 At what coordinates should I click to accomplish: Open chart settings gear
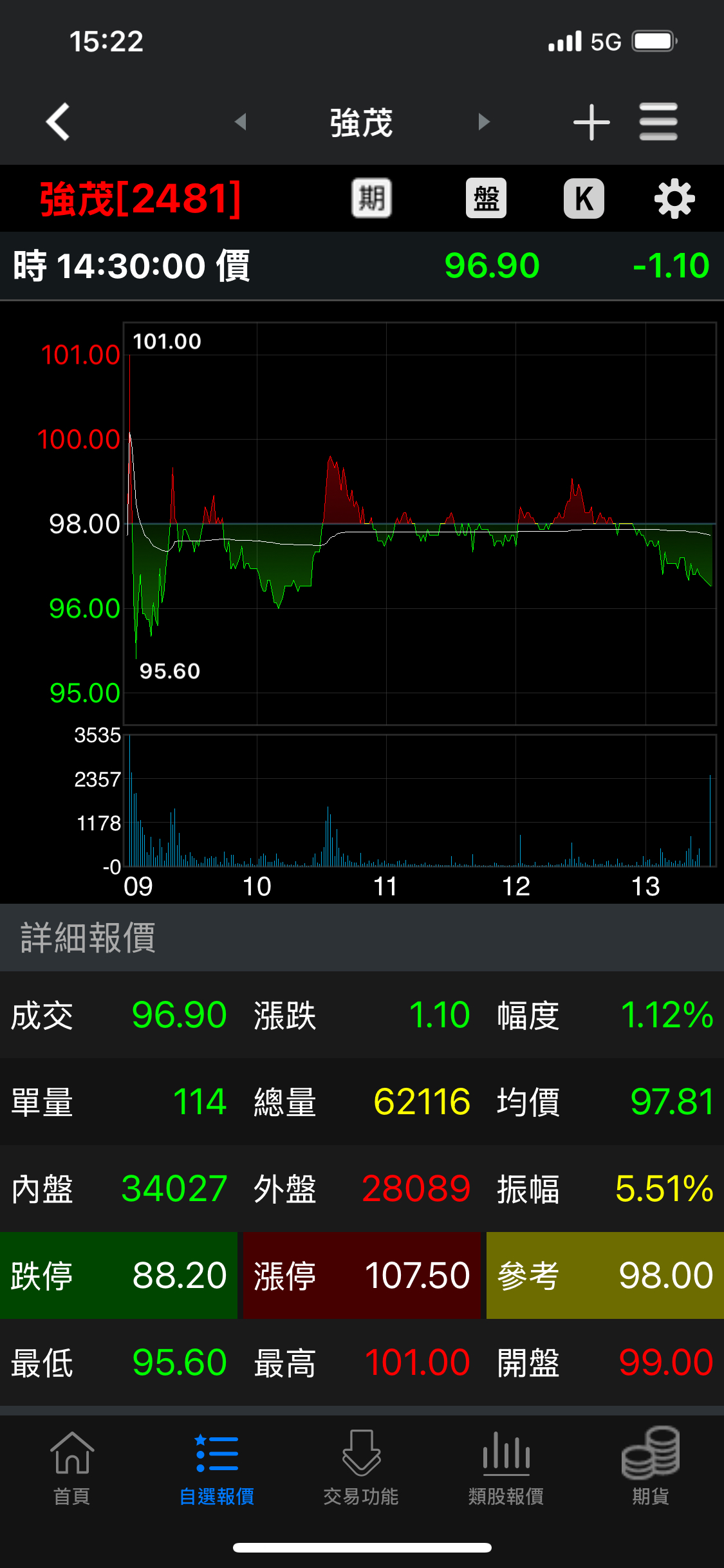674,198
